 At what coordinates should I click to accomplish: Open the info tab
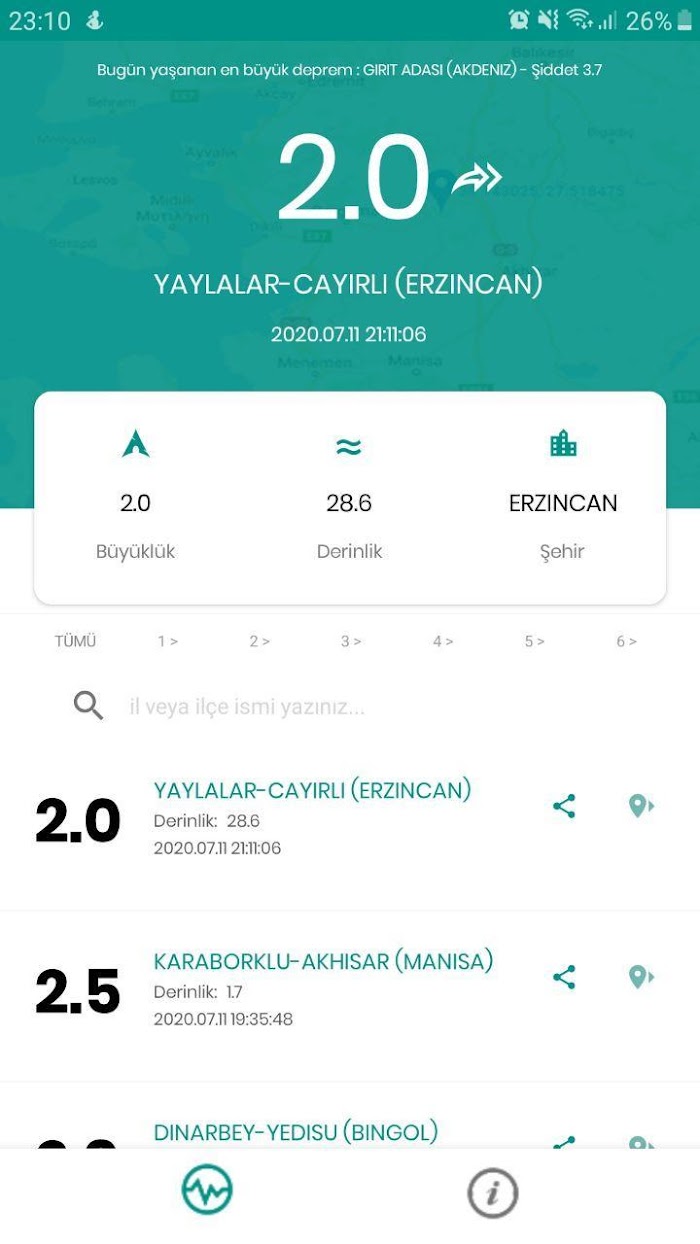pyautogui.click(x=493, y=1192)
